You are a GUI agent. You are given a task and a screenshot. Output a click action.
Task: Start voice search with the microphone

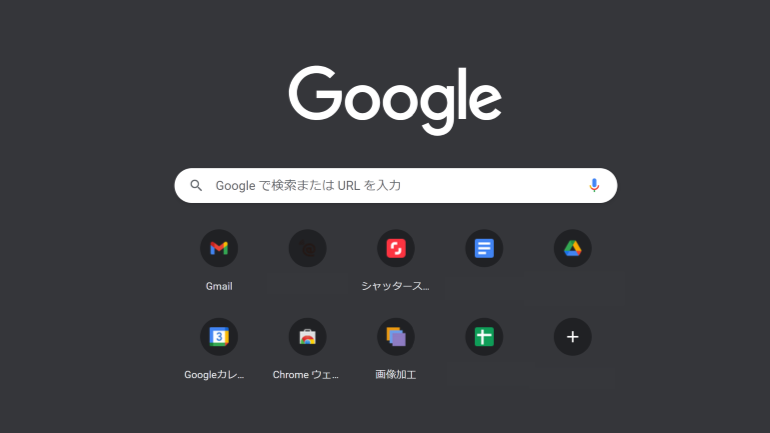[x=594, y=185]
